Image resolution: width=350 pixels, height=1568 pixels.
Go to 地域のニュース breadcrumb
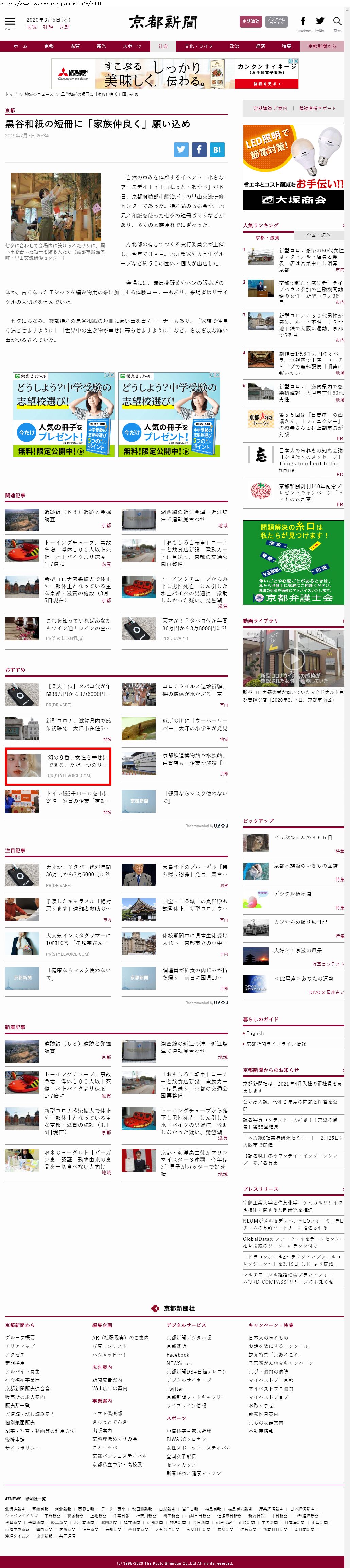(x=39, y=95)
